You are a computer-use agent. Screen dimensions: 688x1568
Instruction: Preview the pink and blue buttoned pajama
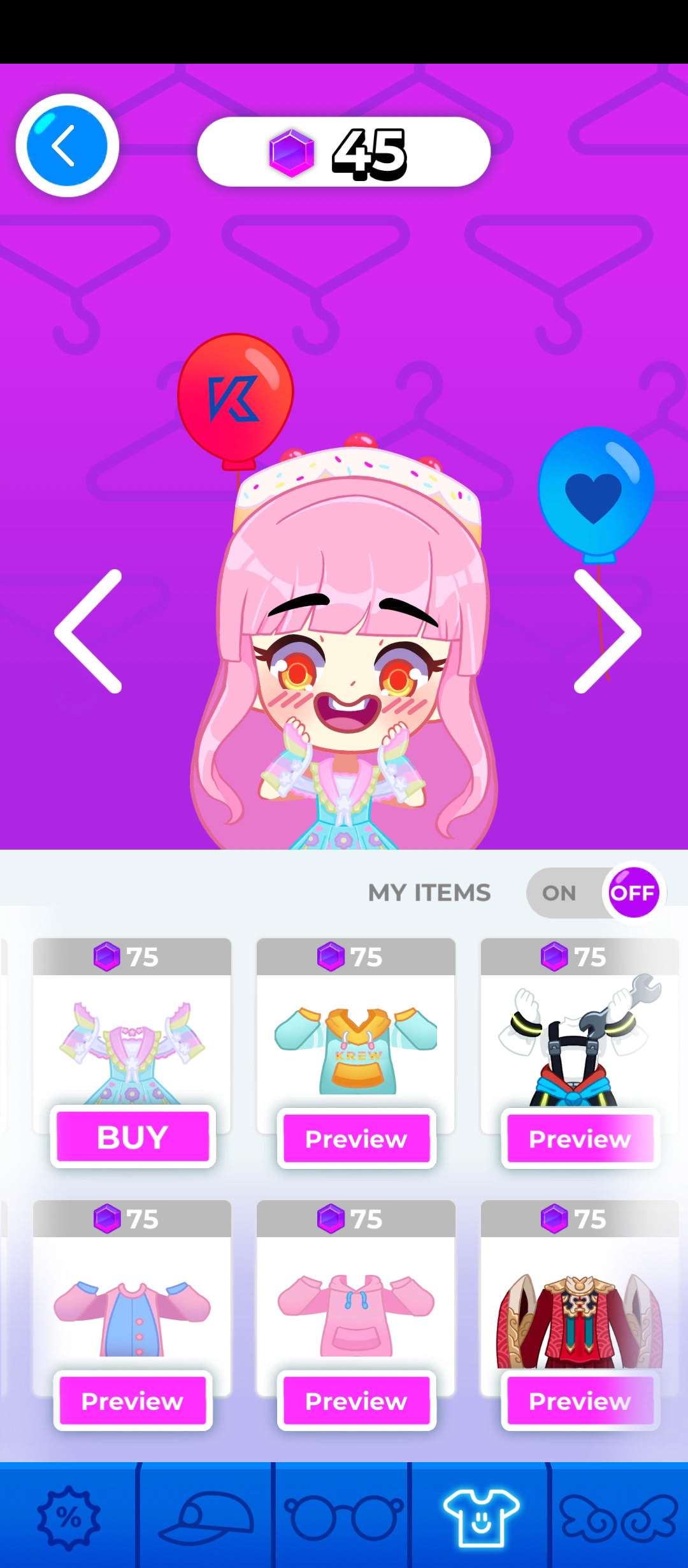(133, 1401)
